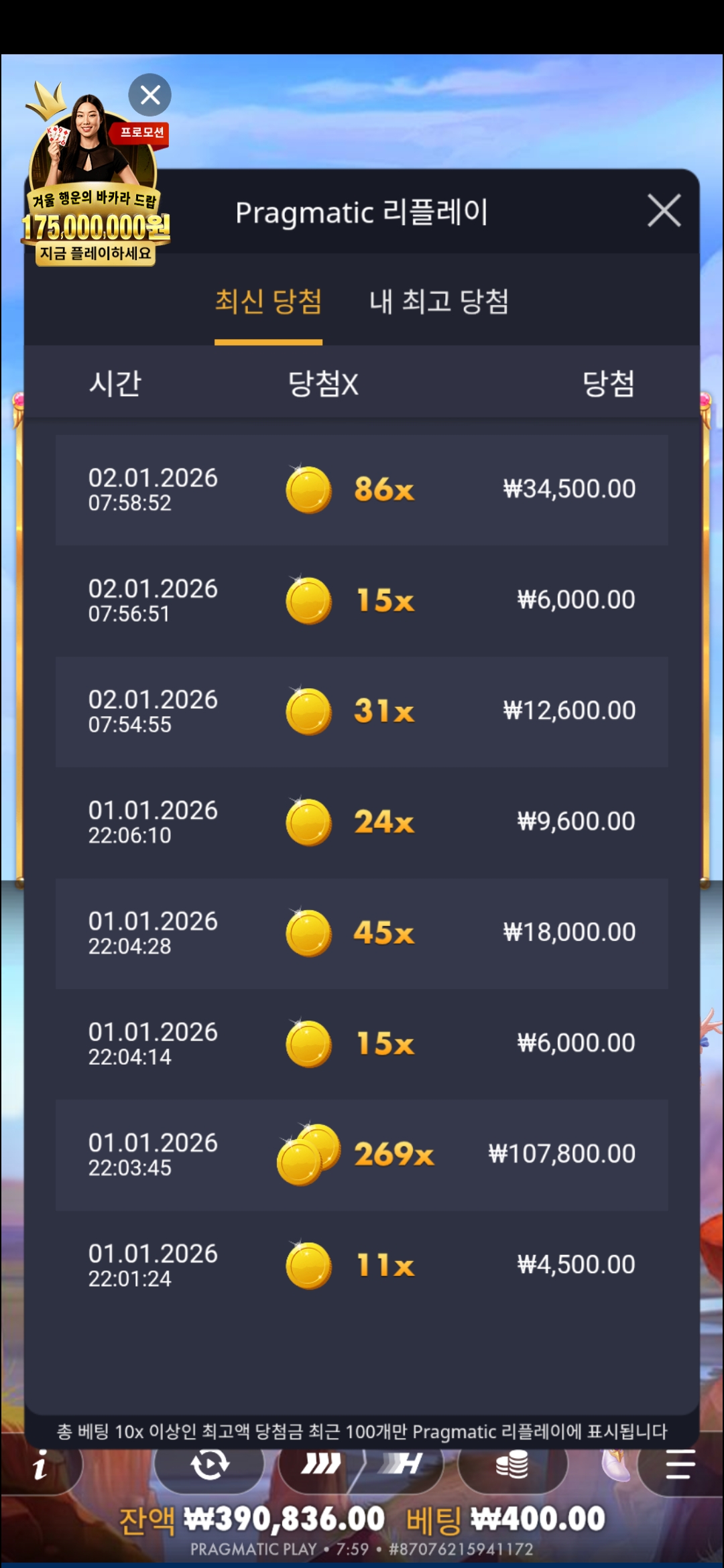Select the 15x win from 07:56:51

(x=362, y=600)
